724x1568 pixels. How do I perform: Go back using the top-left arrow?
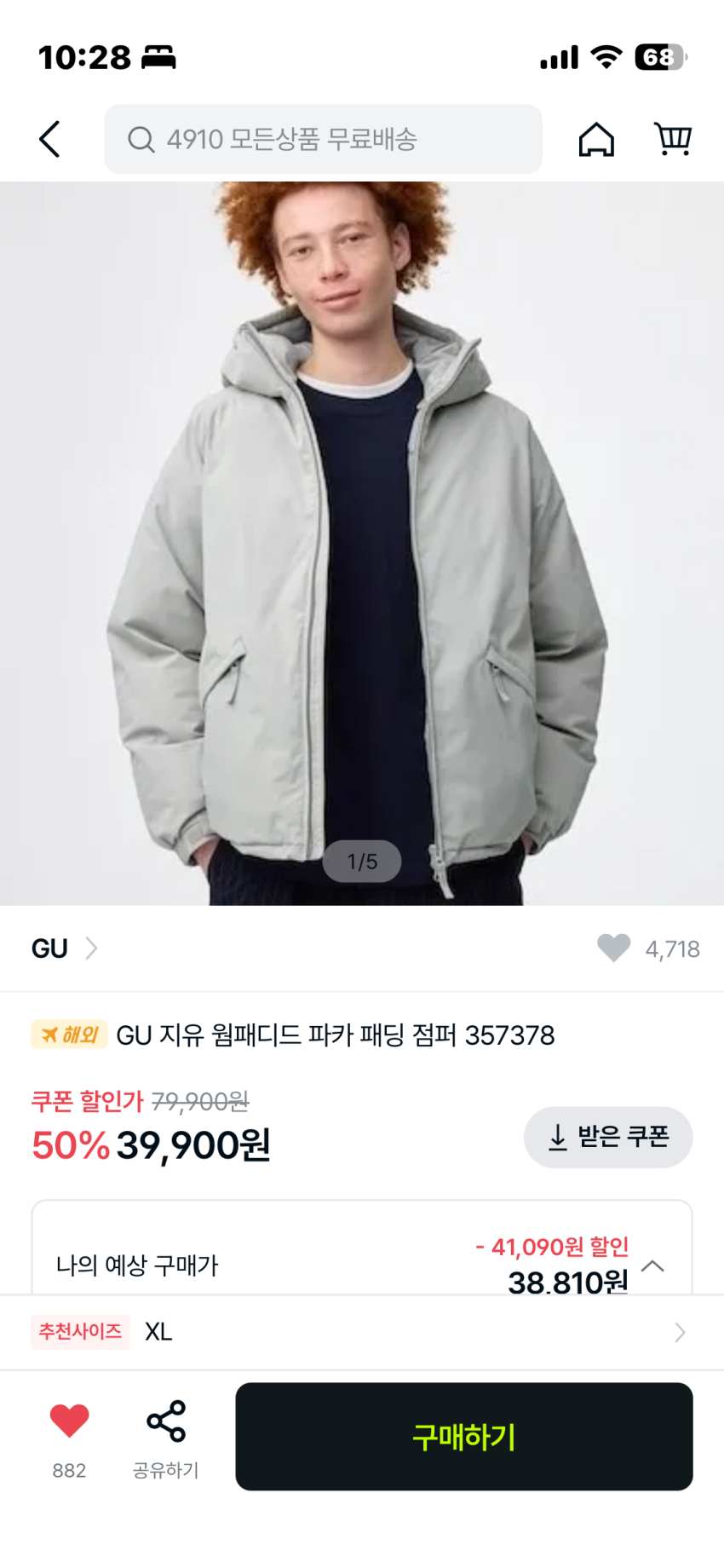pos(50,139)
